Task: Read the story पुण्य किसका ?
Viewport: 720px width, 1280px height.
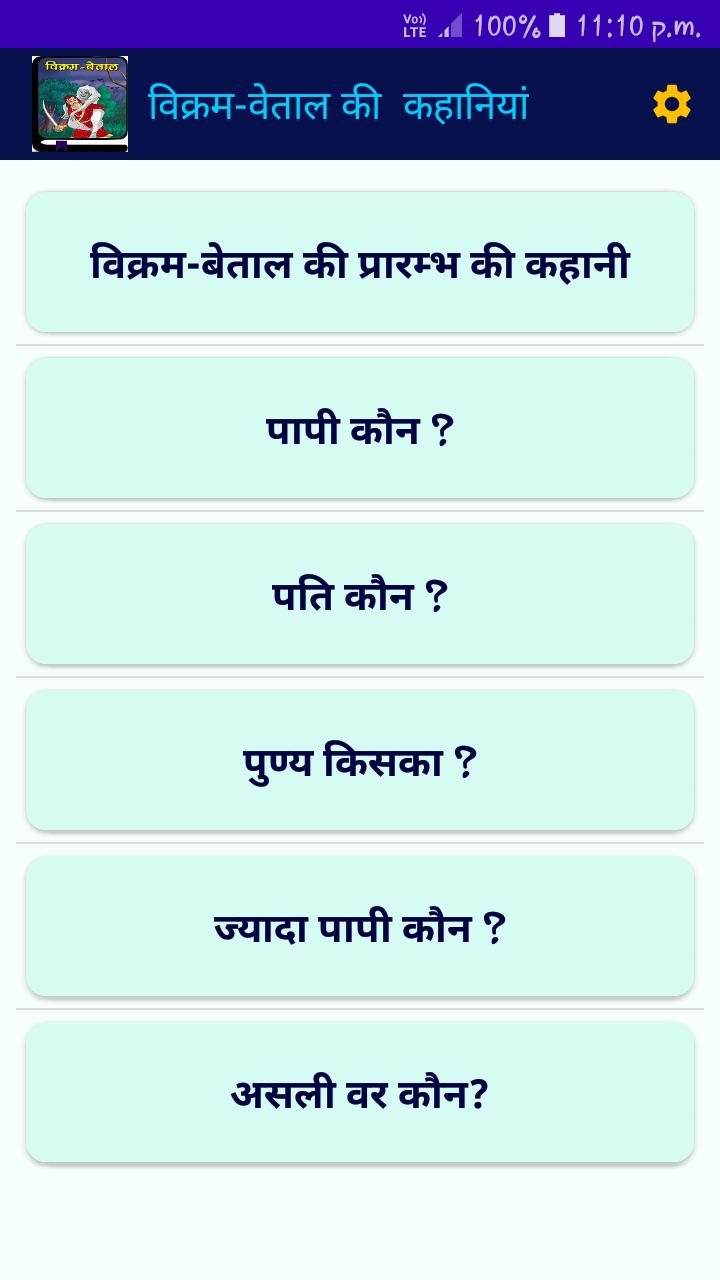Action: [x=360, y=761]
